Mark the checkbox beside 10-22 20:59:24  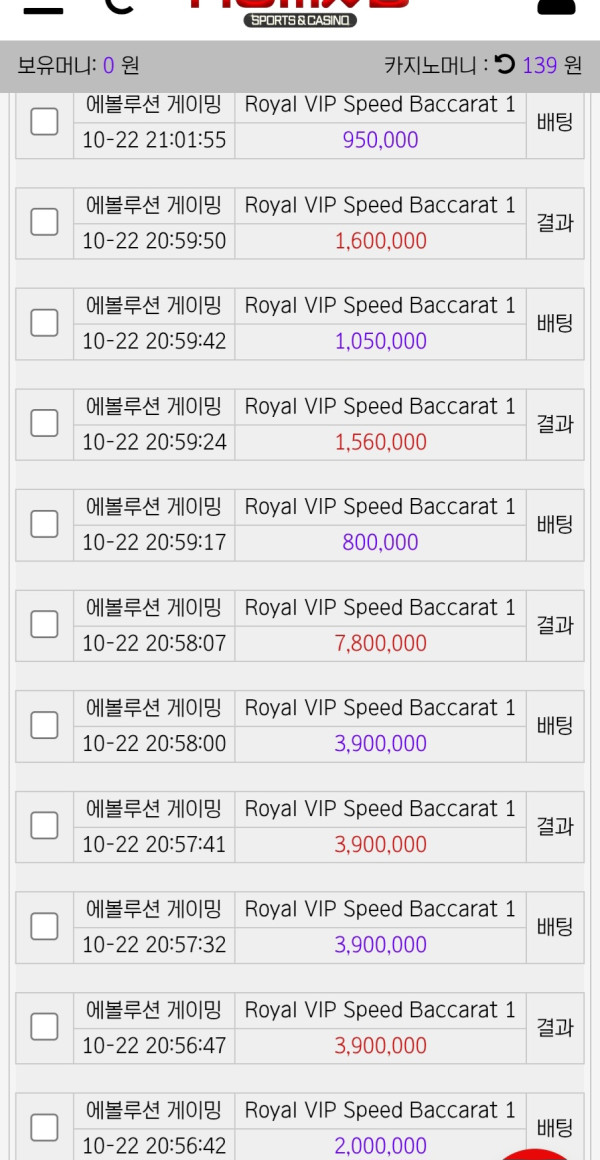44,423
